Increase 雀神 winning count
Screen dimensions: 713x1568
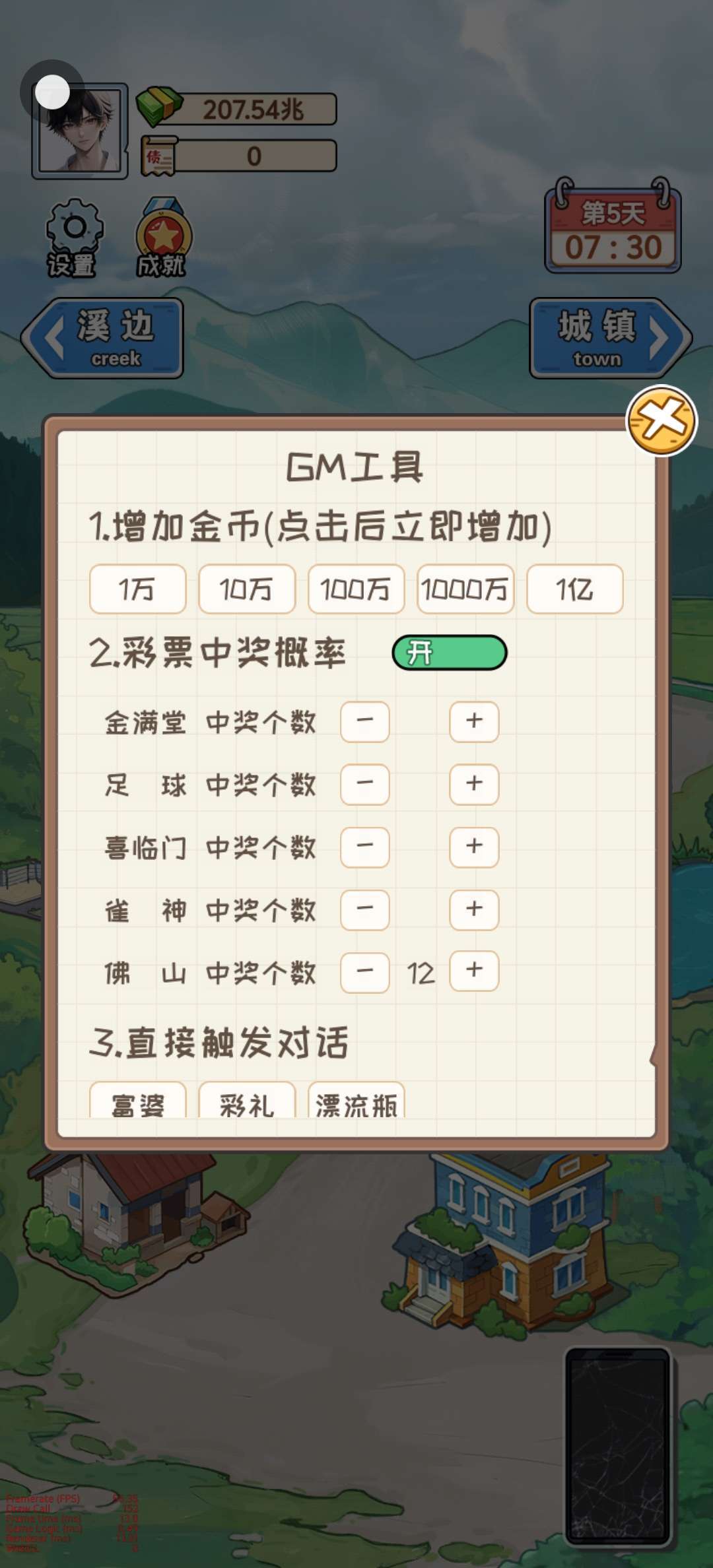pos(474,909)
